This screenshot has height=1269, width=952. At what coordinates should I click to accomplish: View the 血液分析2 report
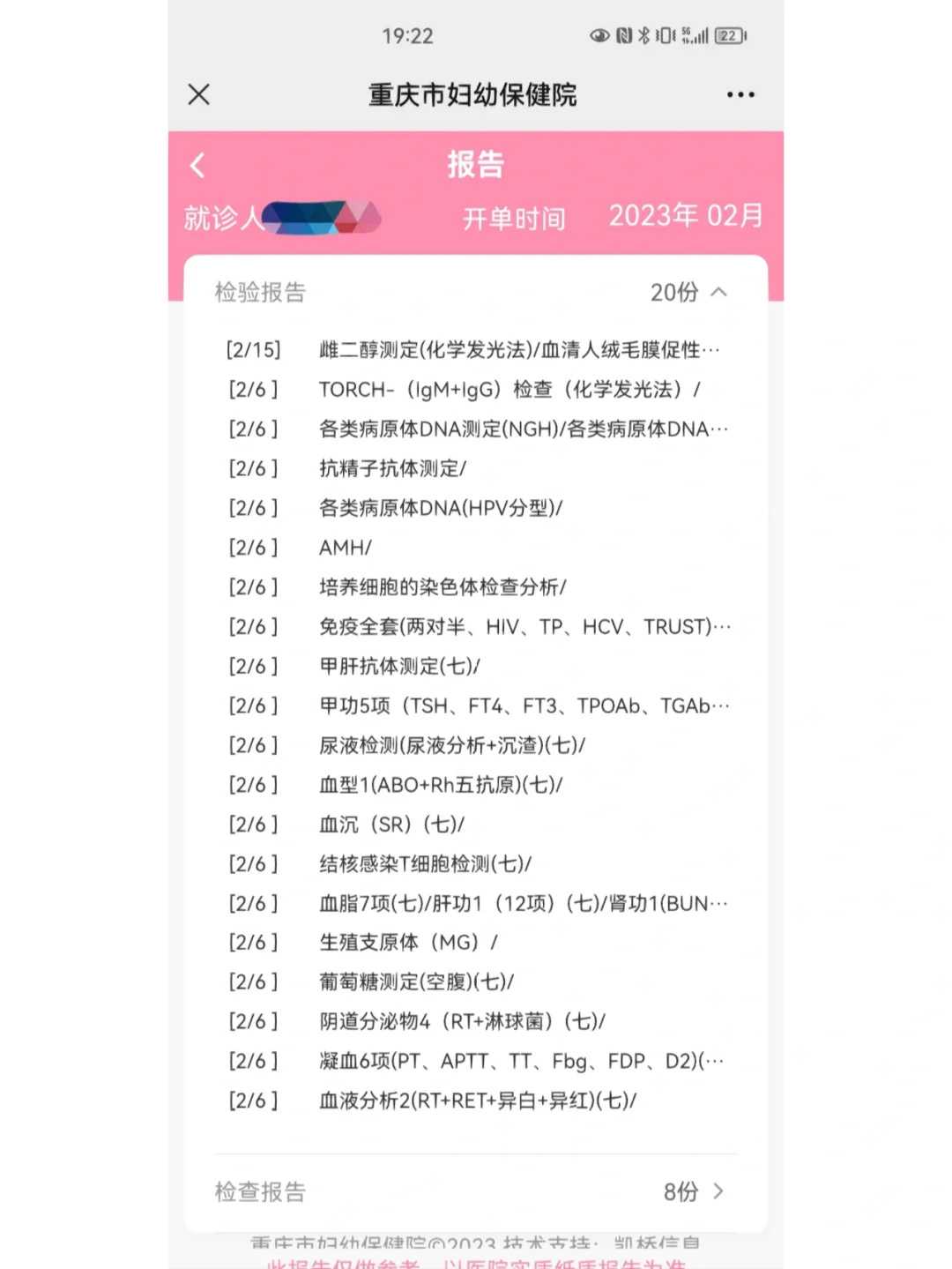(477, 1101)
